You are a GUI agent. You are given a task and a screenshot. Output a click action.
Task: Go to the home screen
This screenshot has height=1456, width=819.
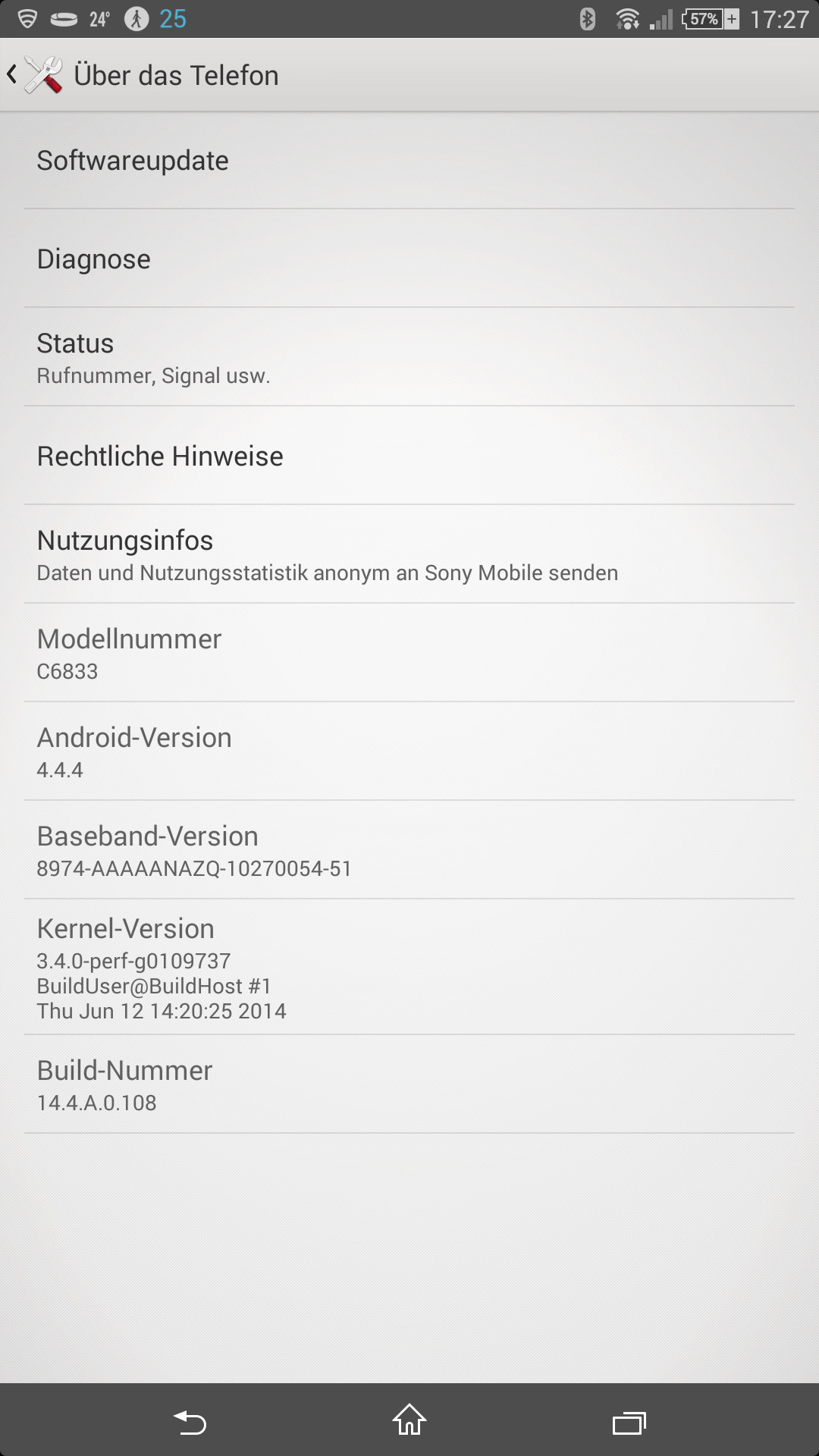[x=409, y=1420]
